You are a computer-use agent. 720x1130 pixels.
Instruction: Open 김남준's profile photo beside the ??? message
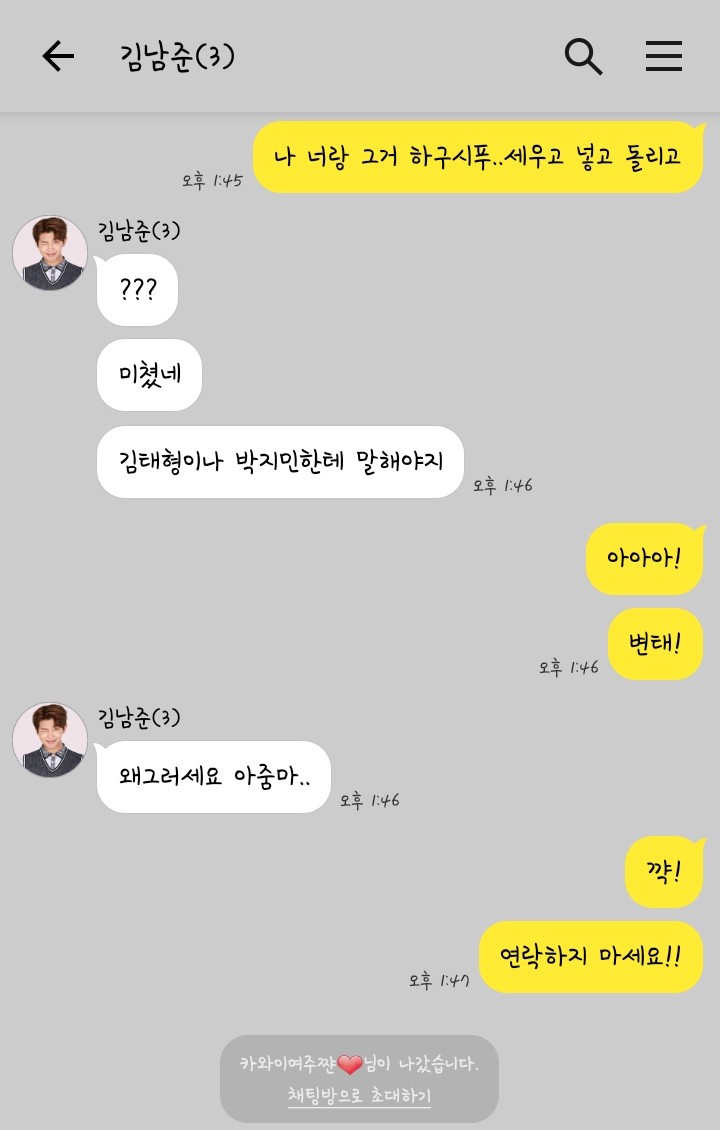[x=50, y=253]
